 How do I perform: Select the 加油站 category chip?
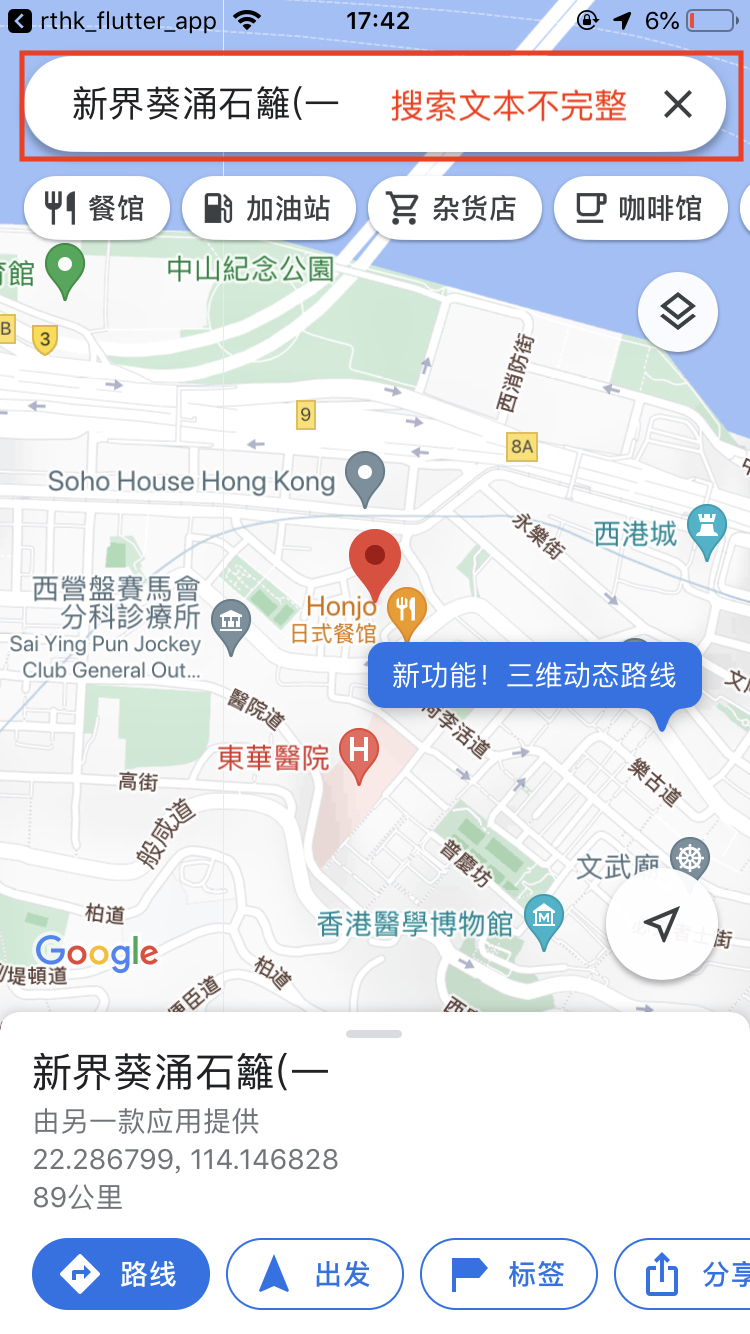[268, 208]
